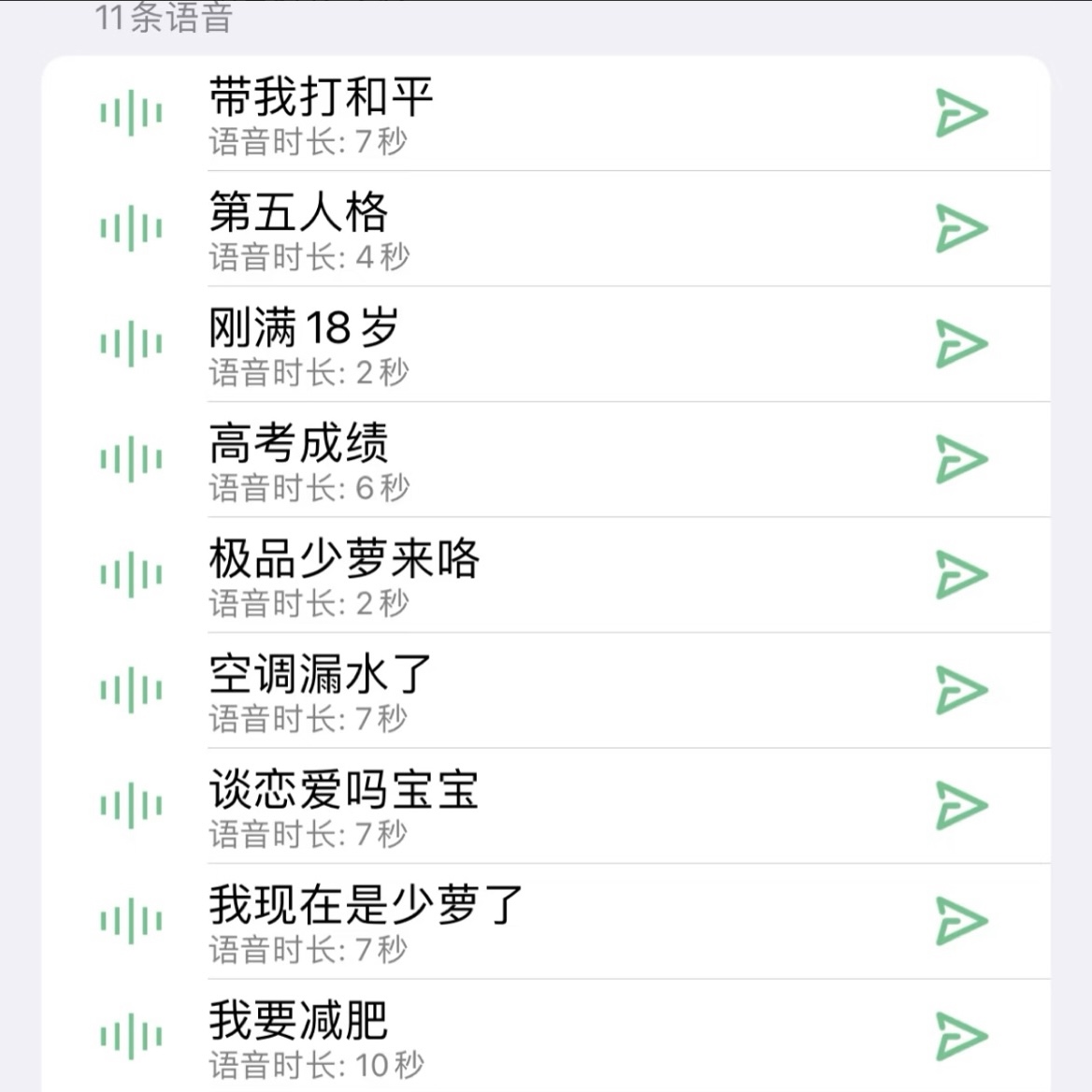Send the 带我打和平 voice clip
This screenshot has height=1092, width=1092.
pyautogui.click(x=961, y=114)
